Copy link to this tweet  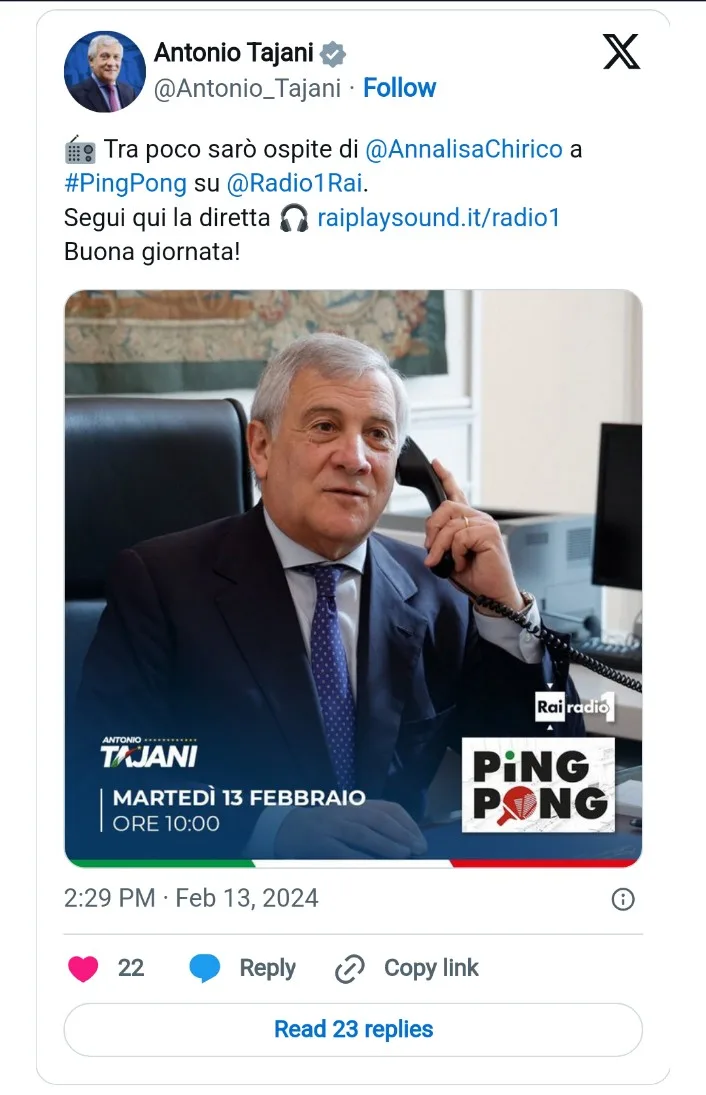pyautogui.click(x=407, y=968)
